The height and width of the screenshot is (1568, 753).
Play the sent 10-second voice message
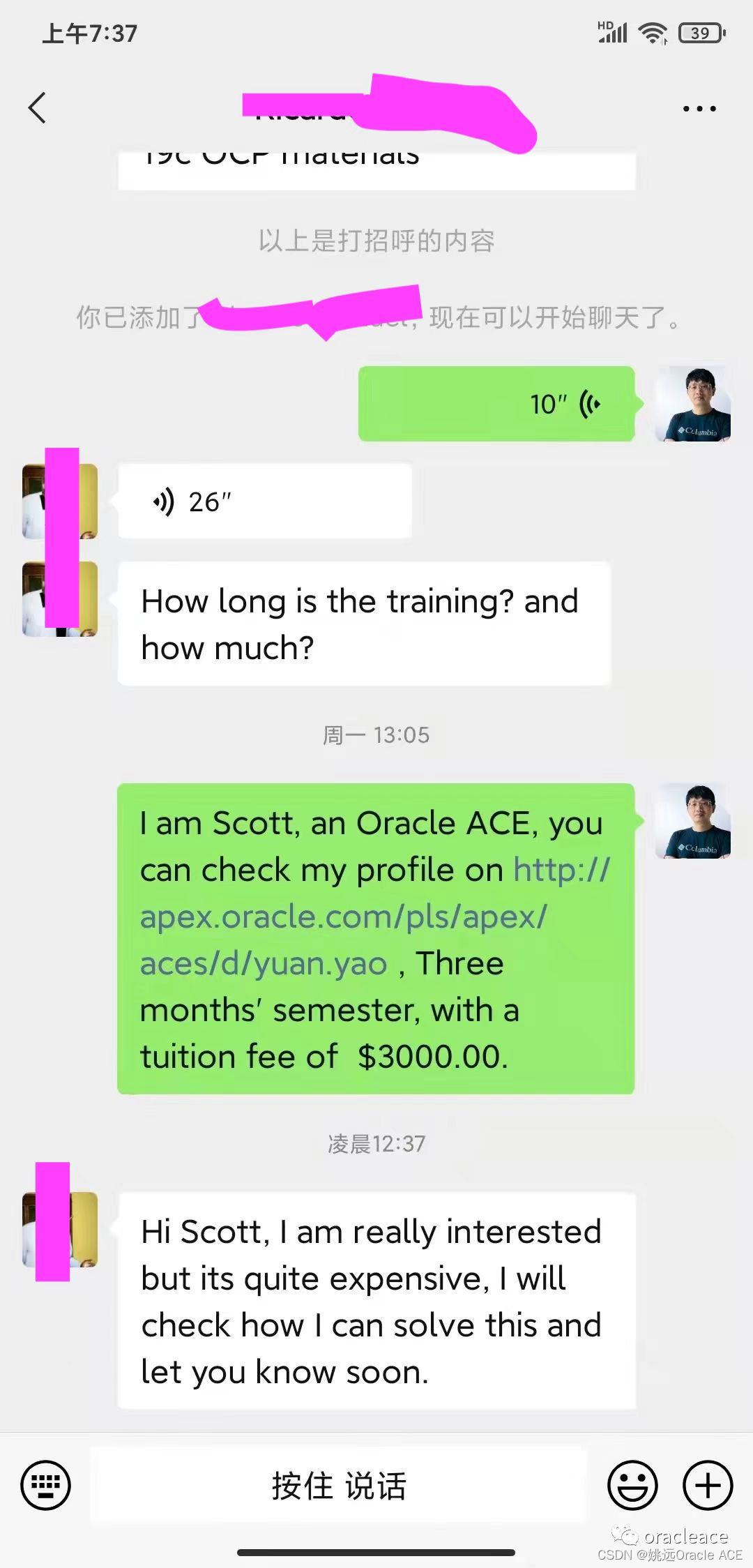496,404
